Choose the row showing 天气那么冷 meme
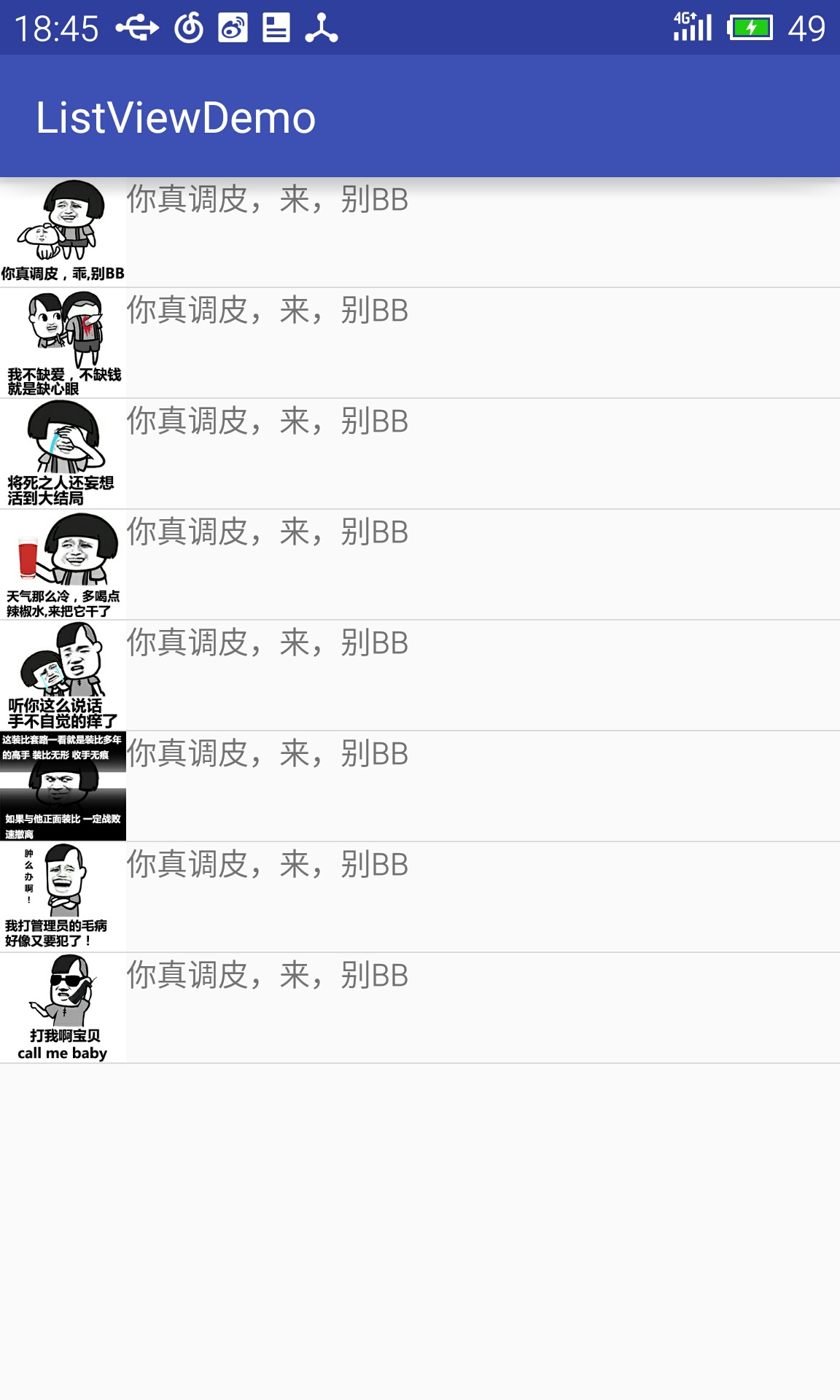The width and height of the screenshot is (840, 1400). pyautogui.click(x=420, y=565)
